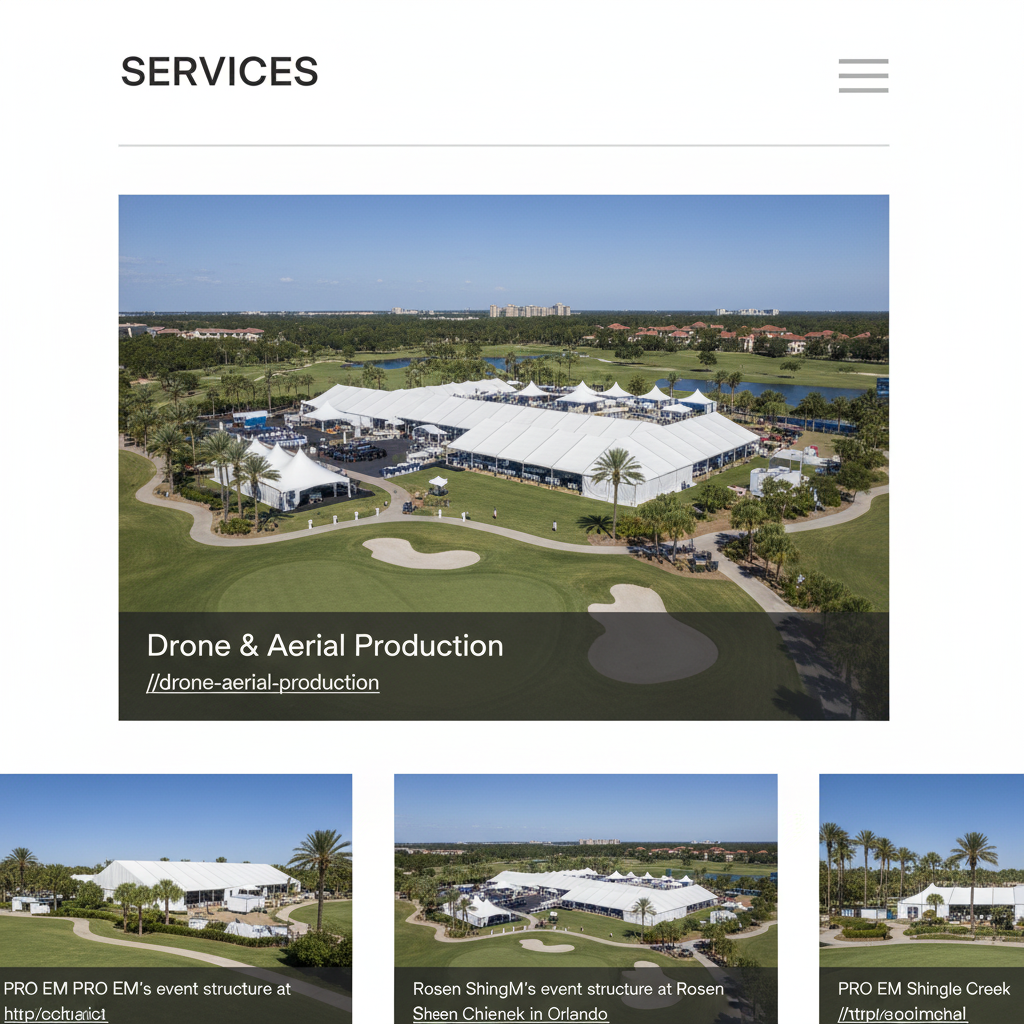
Task: Open the PRO EM Shingle Creek card
Action: pos(921,899)
